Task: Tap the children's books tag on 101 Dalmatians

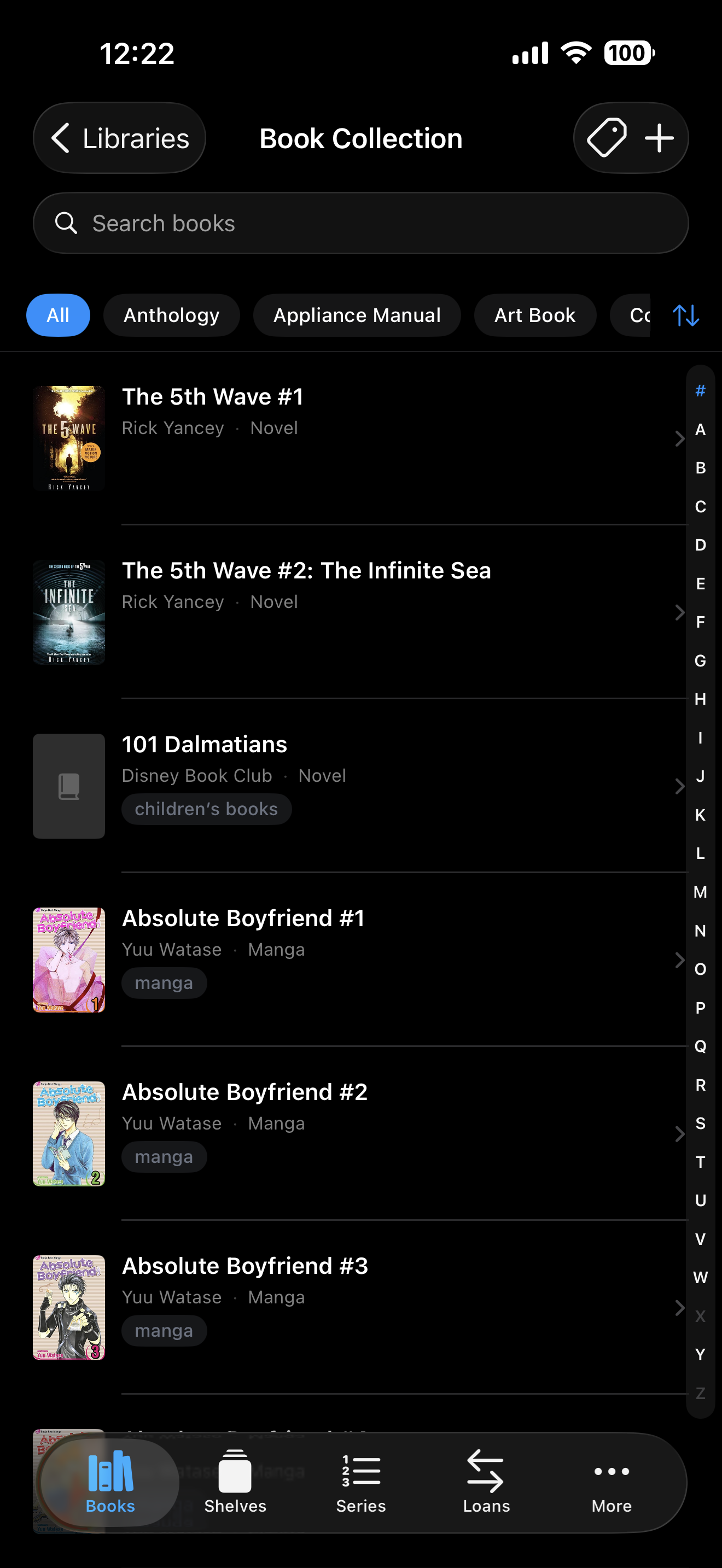Action: (206, 809)
